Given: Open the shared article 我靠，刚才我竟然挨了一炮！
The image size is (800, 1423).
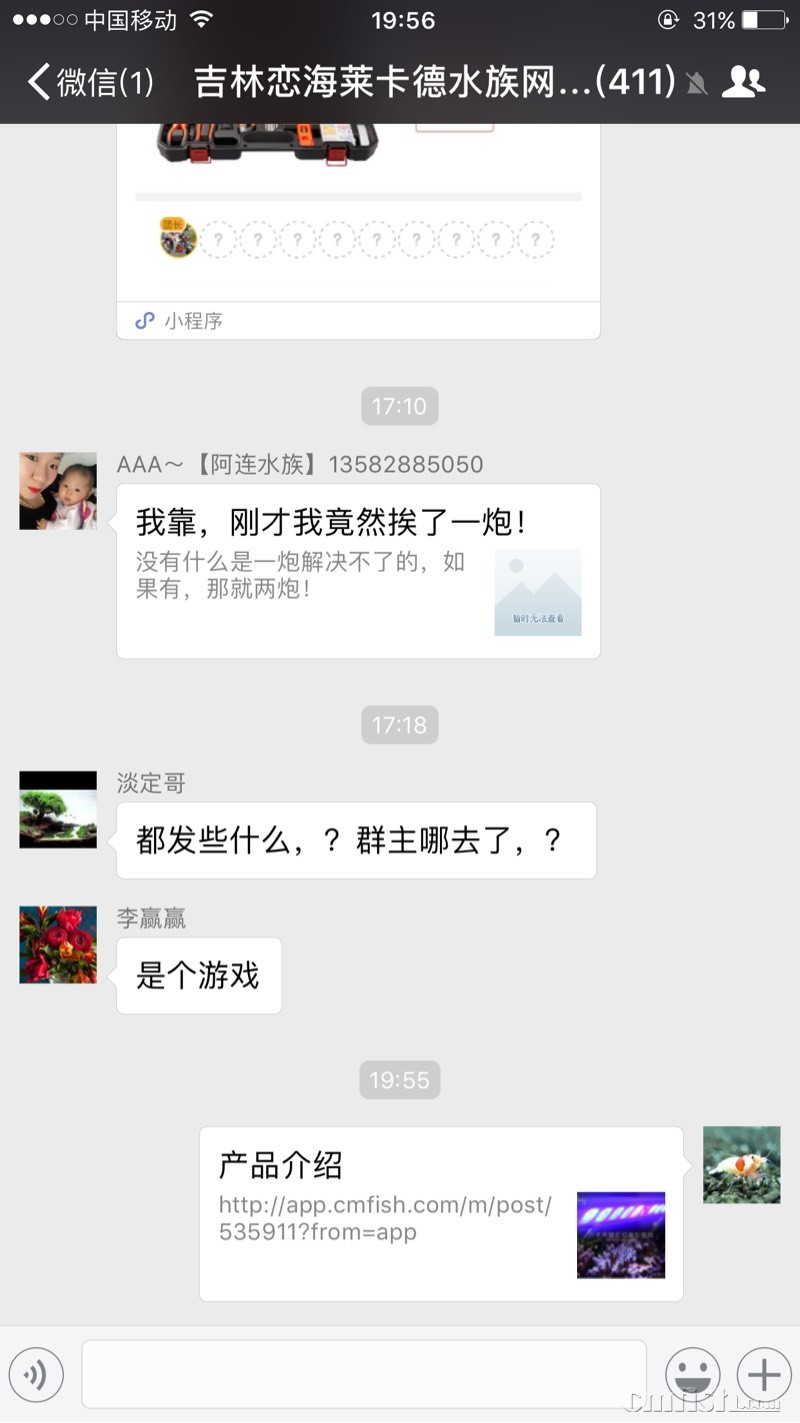Looking at the screenshot, I should click(x=358, y=571).
